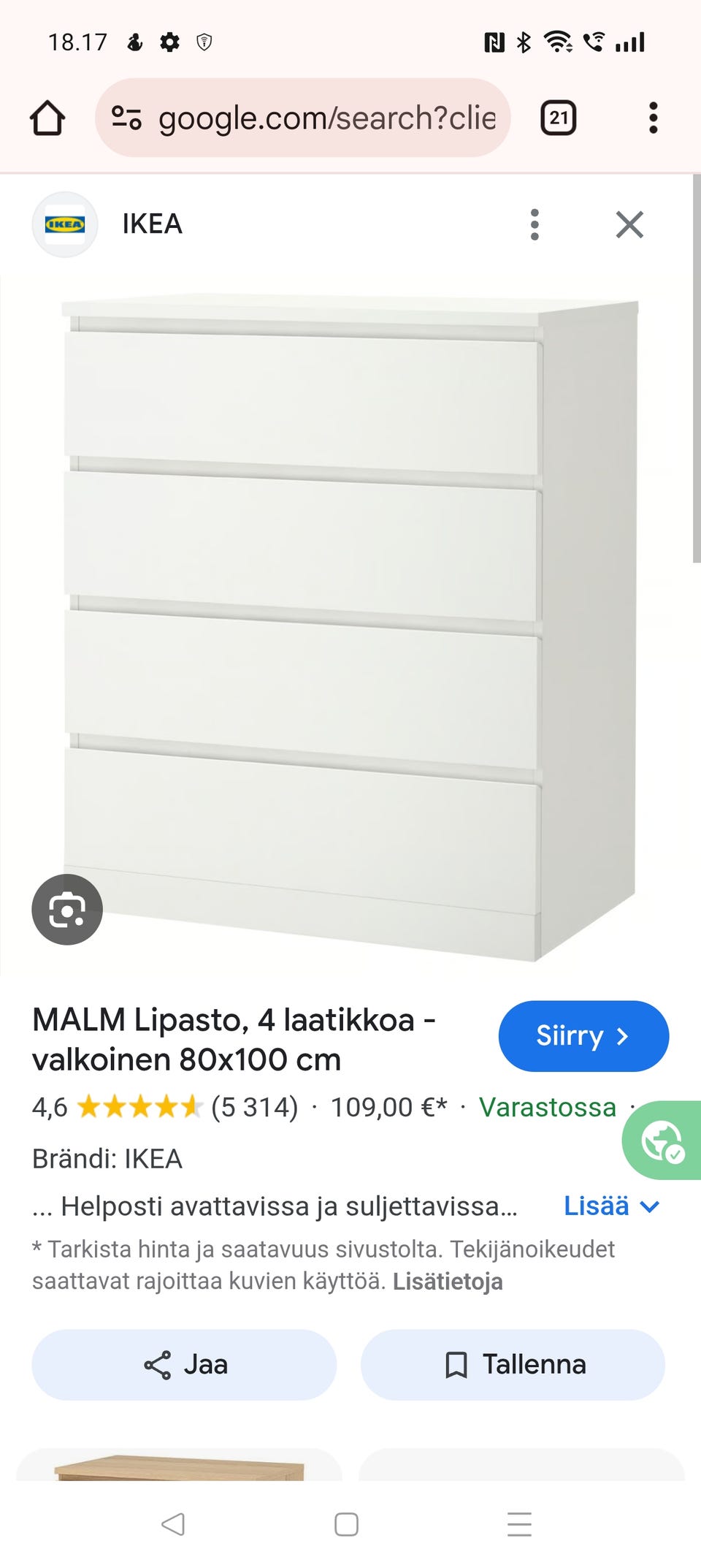Open the share options via Jaa icon
The height and width of the screenshot is (1568, 701).
(160, 1363)
